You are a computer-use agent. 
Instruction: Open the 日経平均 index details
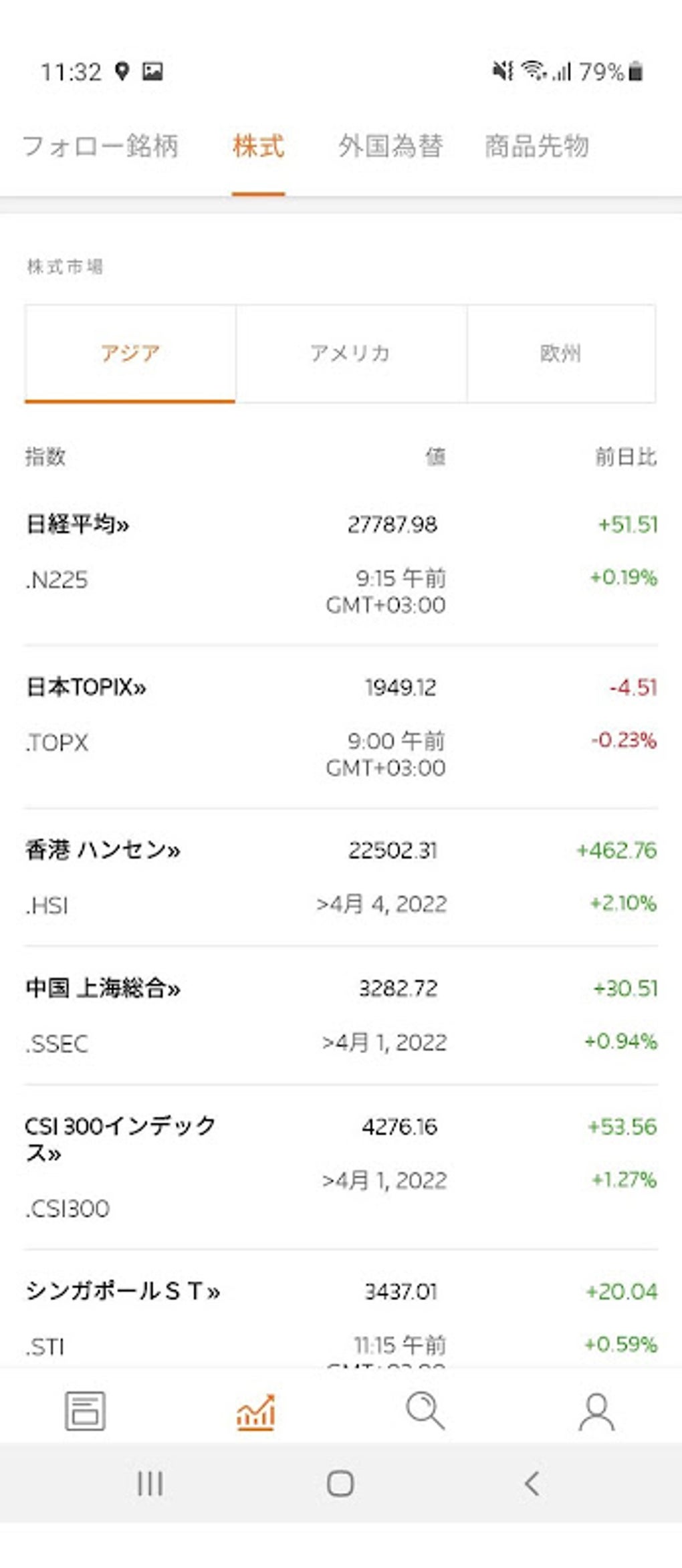[x=341, y=564]
